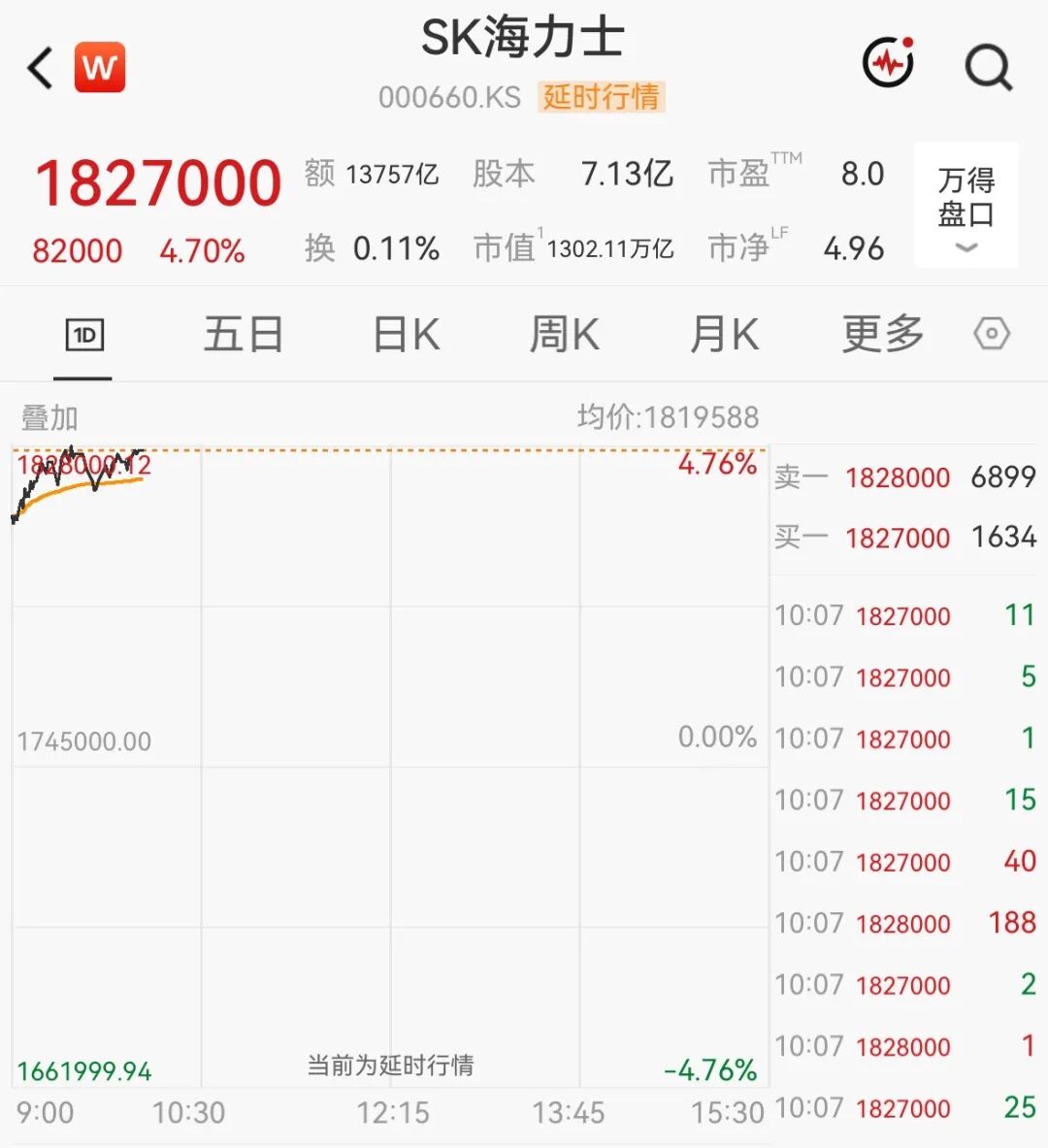Viewport: 1048px width, 1148px height.
Task: Switch to the 周K chart tab
Action: pos(565,335)
